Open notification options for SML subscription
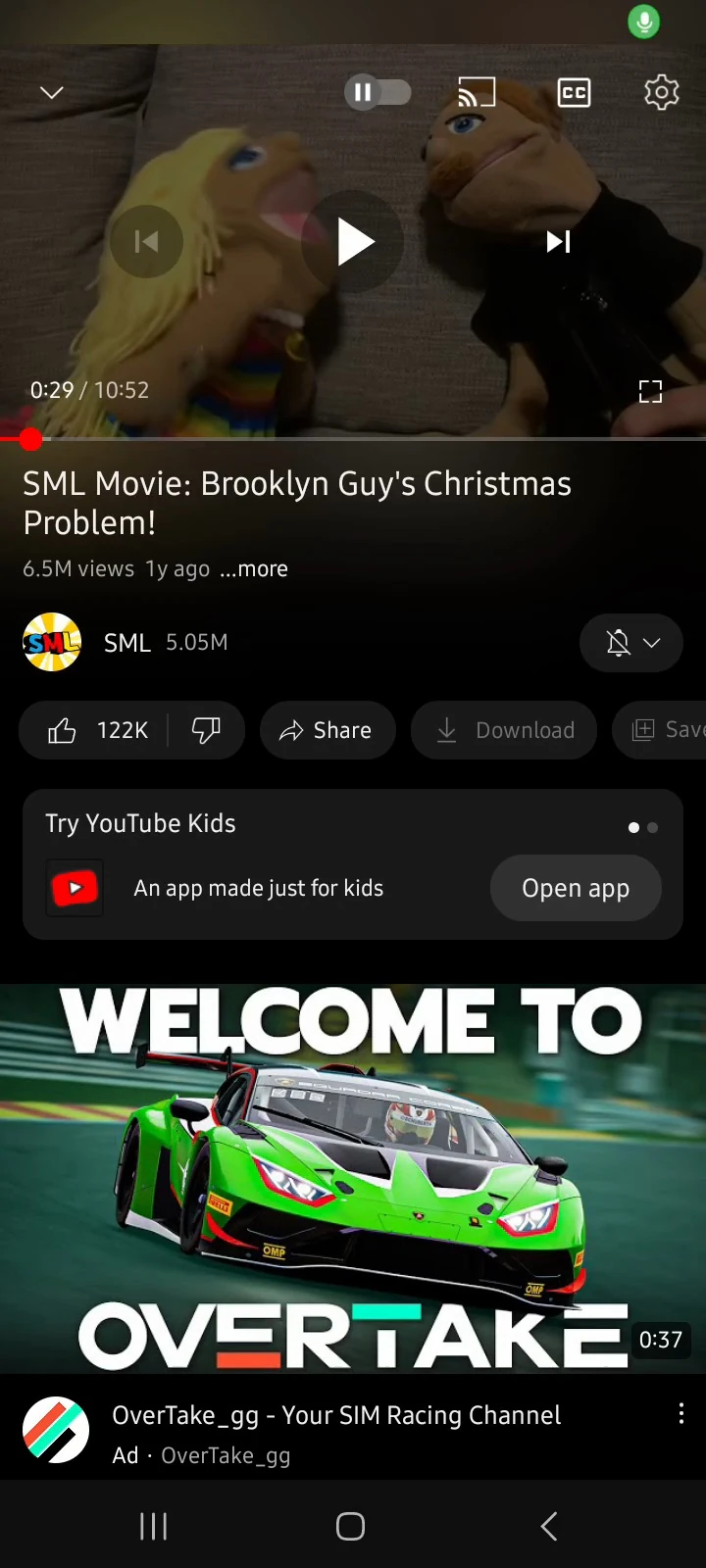This screenshot has width=706, height=1568. click(x=630, y=643)
